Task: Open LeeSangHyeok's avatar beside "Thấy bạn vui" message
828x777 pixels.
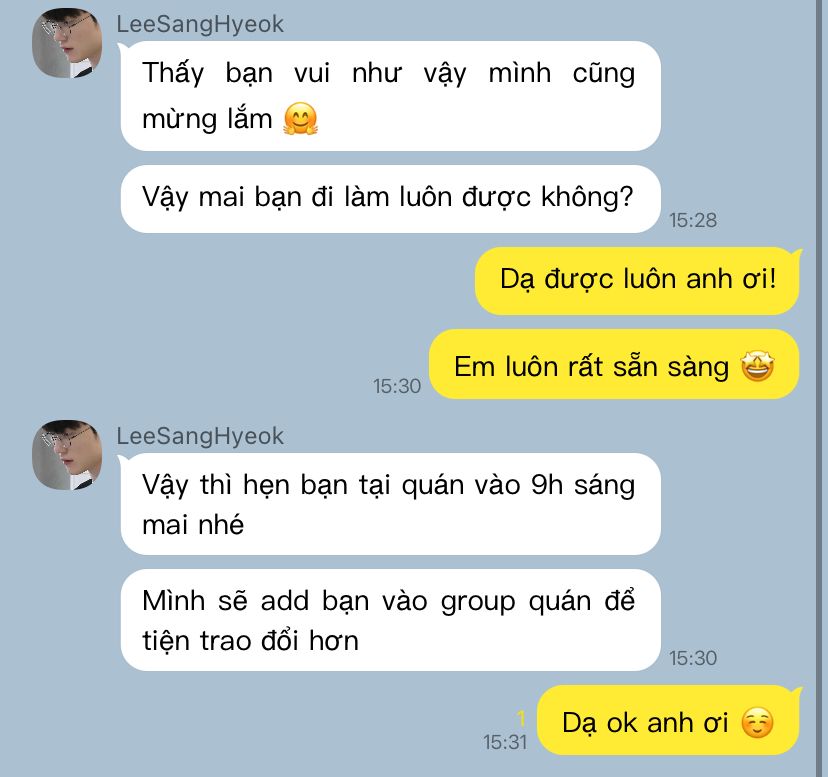Action: coord(68,44)
